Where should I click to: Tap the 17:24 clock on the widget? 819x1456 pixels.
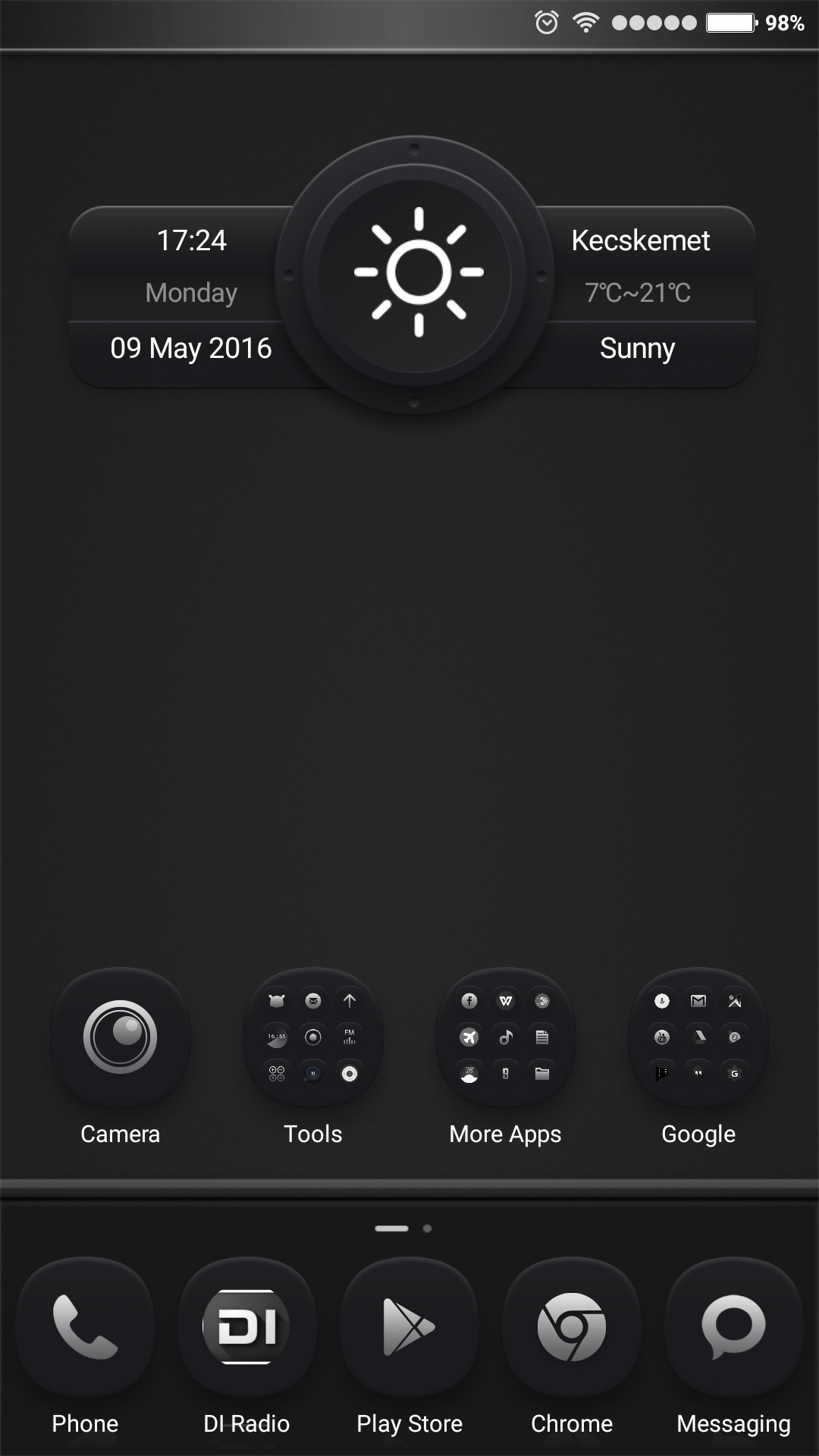[x=191, y=240]
